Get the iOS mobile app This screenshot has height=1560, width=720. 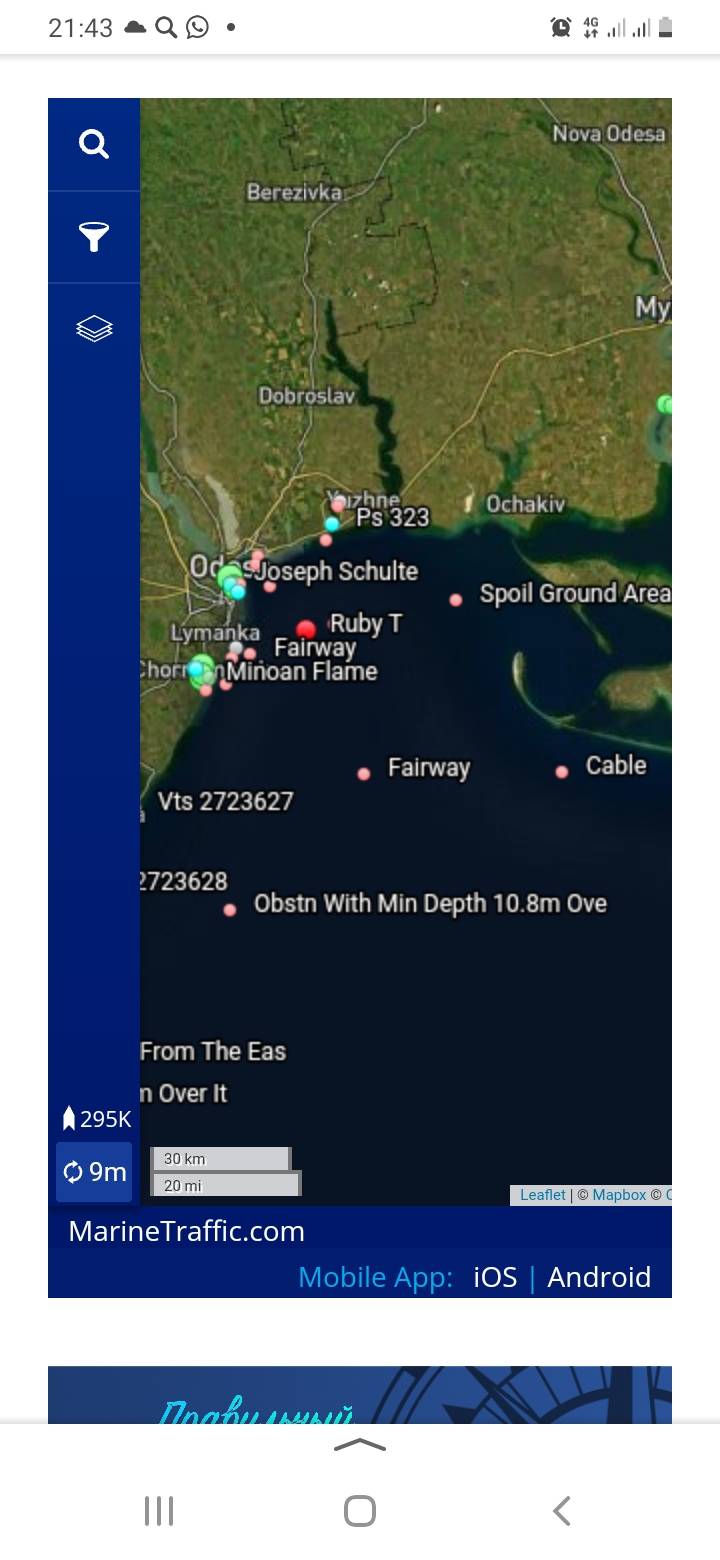coord(495,1277)
